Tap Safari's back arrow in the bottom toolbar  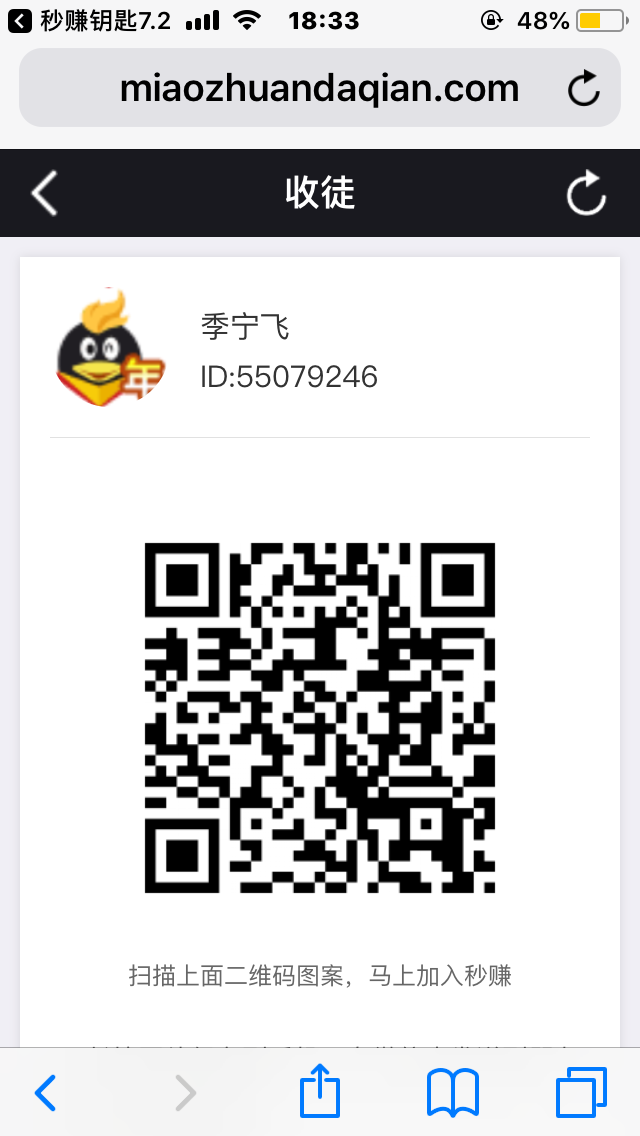click(x=46, y=1092)
